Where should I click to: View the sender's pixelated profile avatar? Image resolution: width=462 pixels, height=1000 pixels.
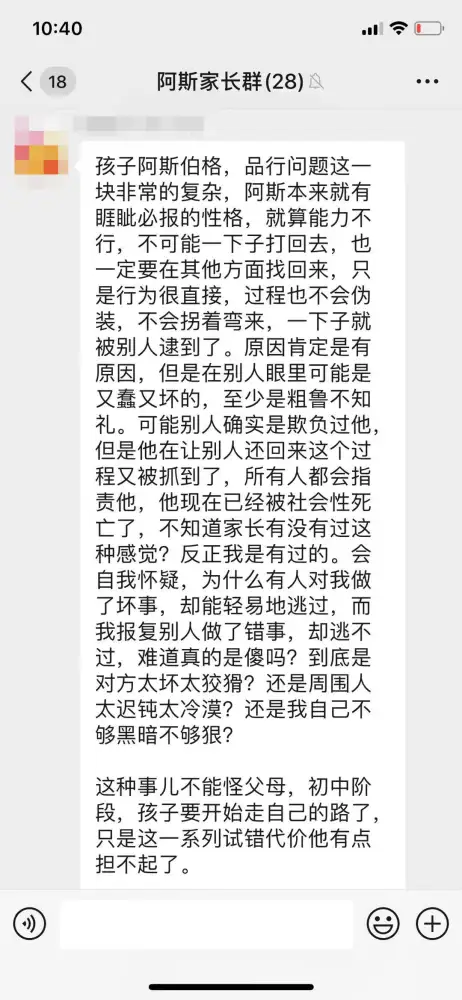point(37,145)
